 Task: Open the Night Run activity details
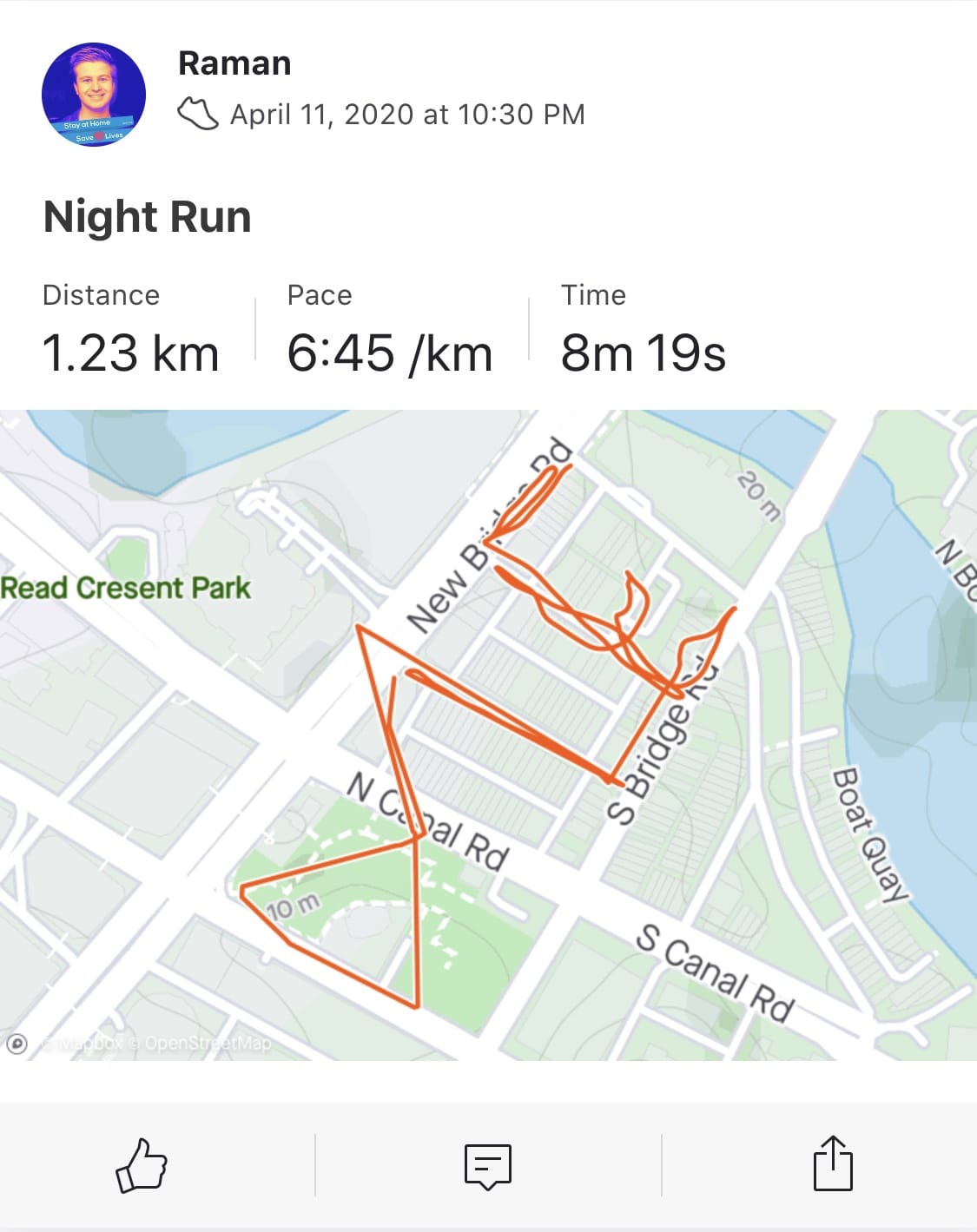pyautogui.click(x=148, y=217)
